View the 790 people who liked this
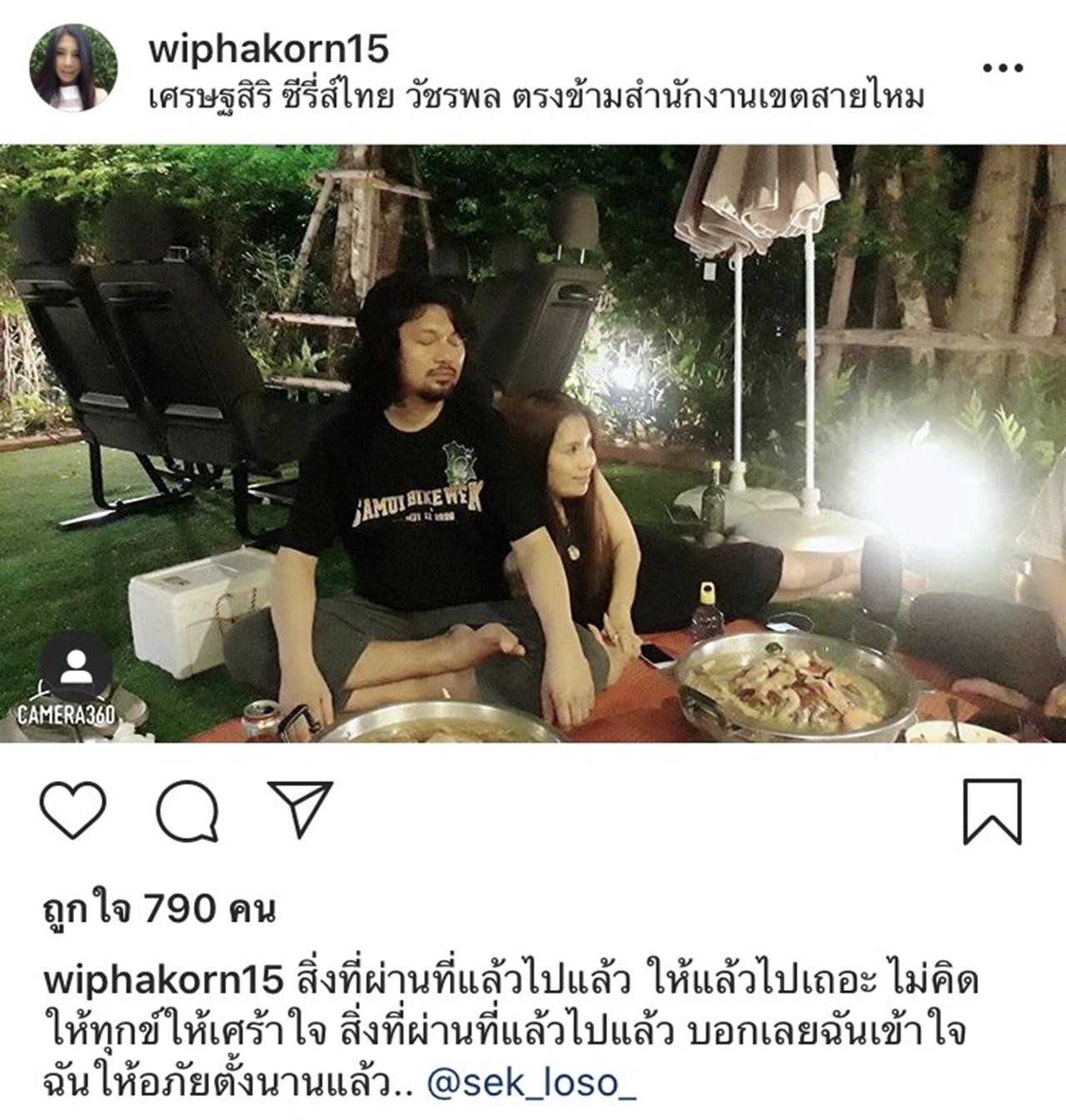1066x1120 pixels. (x=158, y=908)
